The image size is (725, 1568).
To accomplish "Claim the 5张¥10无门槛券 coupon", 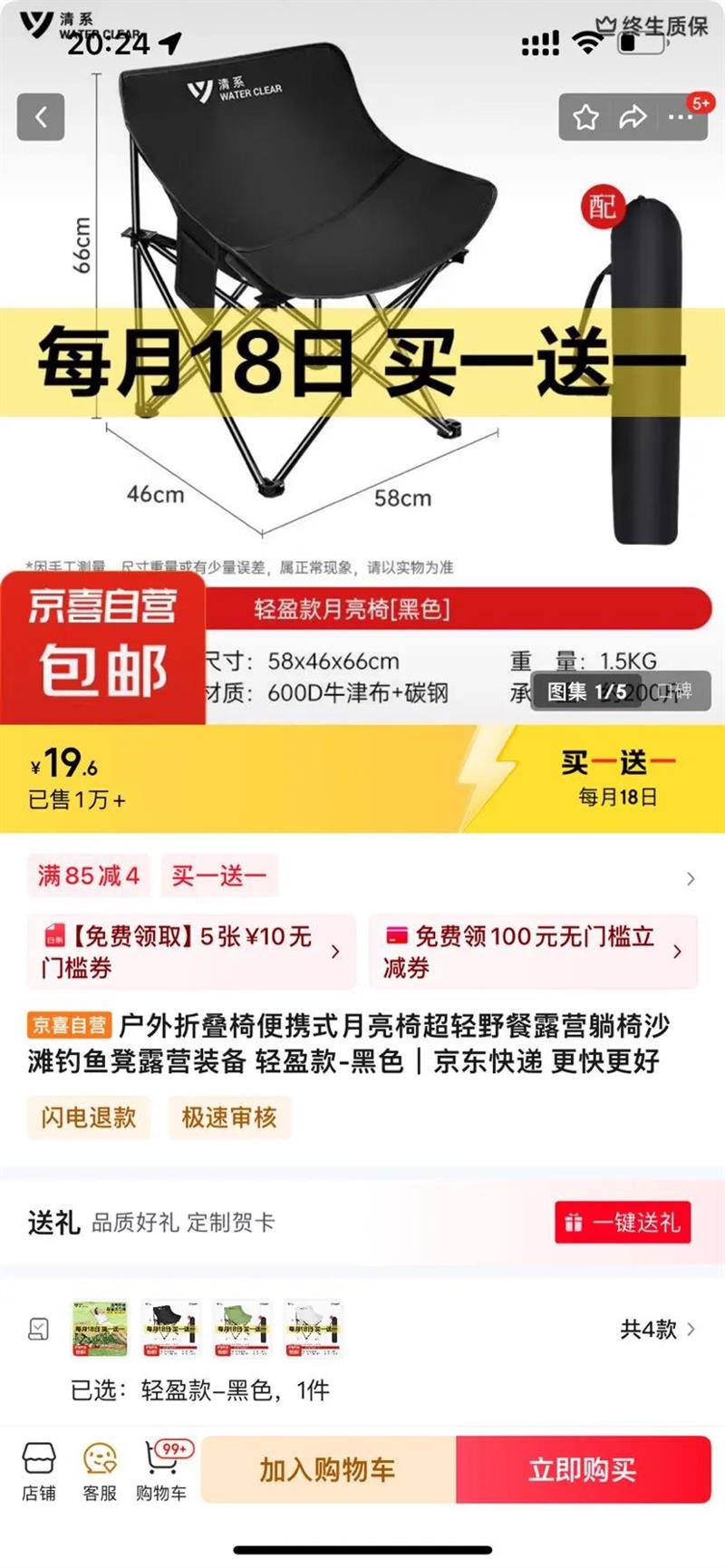I will tap(191, 952).
